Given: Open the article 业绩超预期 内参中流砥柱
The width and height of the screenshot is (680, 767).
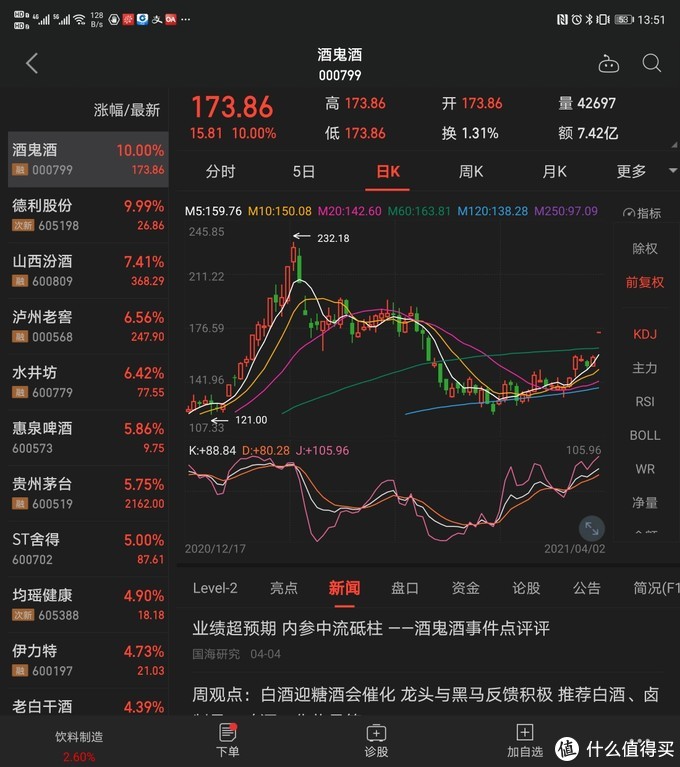Looking at the screenshot, I should click(371, 628).
